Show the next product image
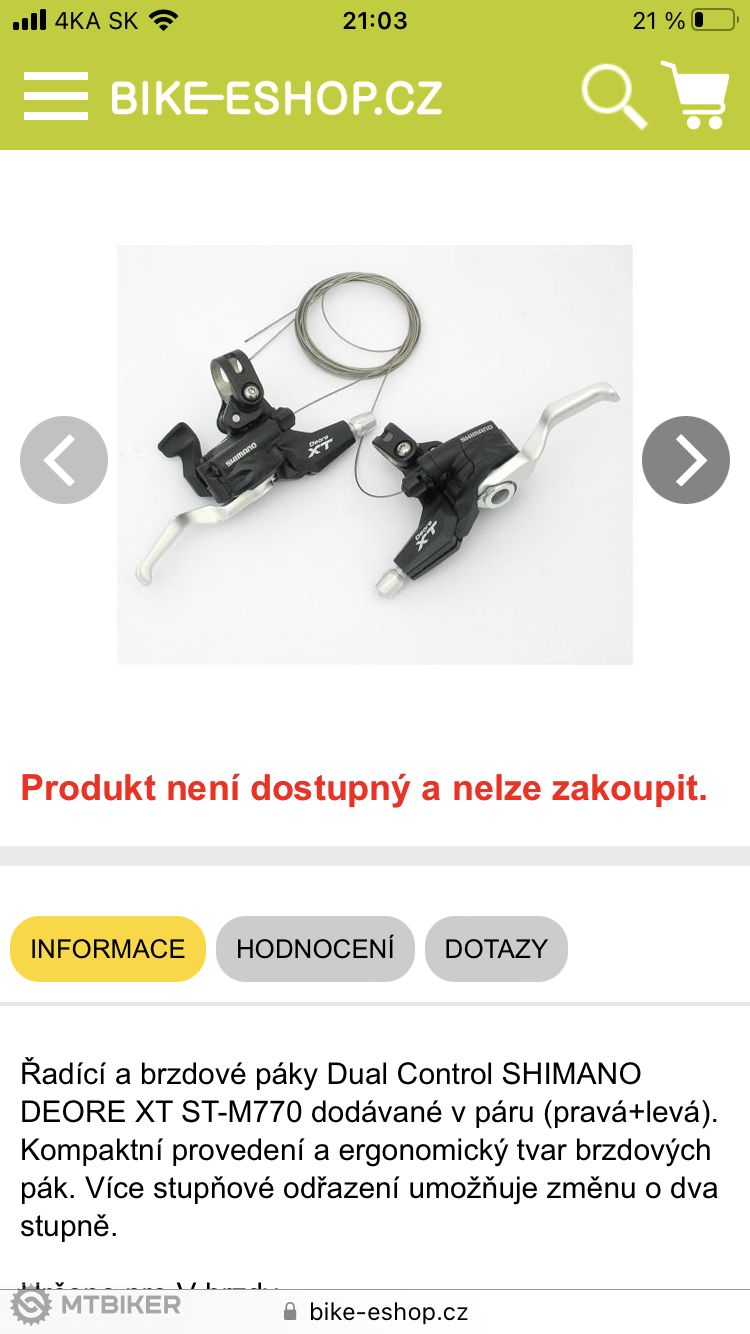This screenshot has height=1334, width=750. [686, 460]
